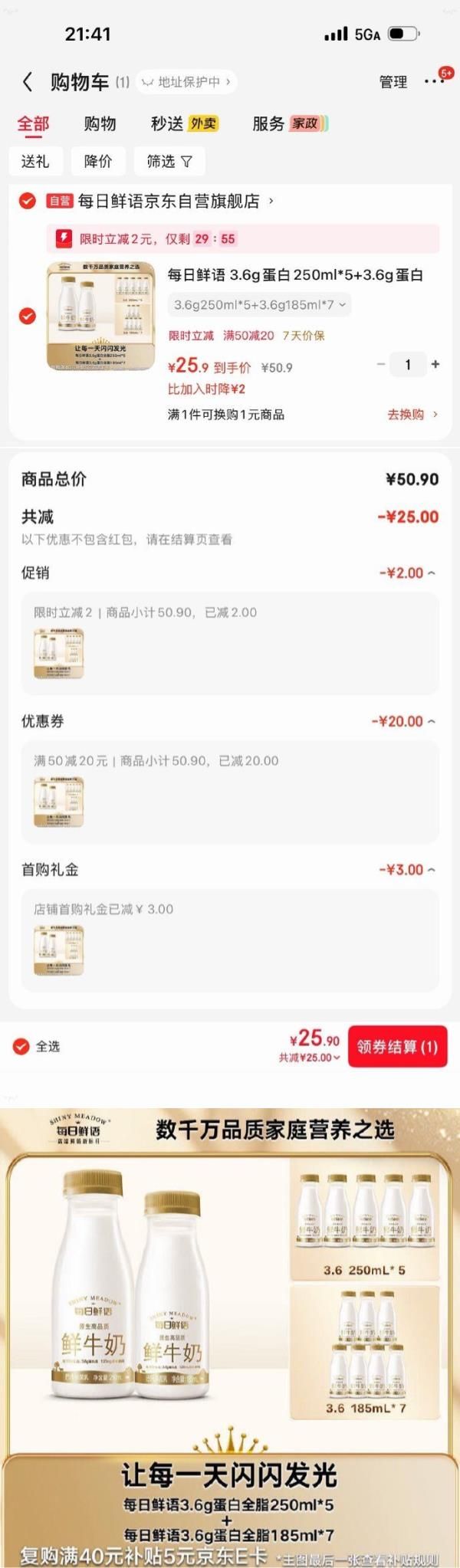Open 每日鲜语京东自营旗舰店 store page
Screen dimensions: 460x1568
(169, 202)
